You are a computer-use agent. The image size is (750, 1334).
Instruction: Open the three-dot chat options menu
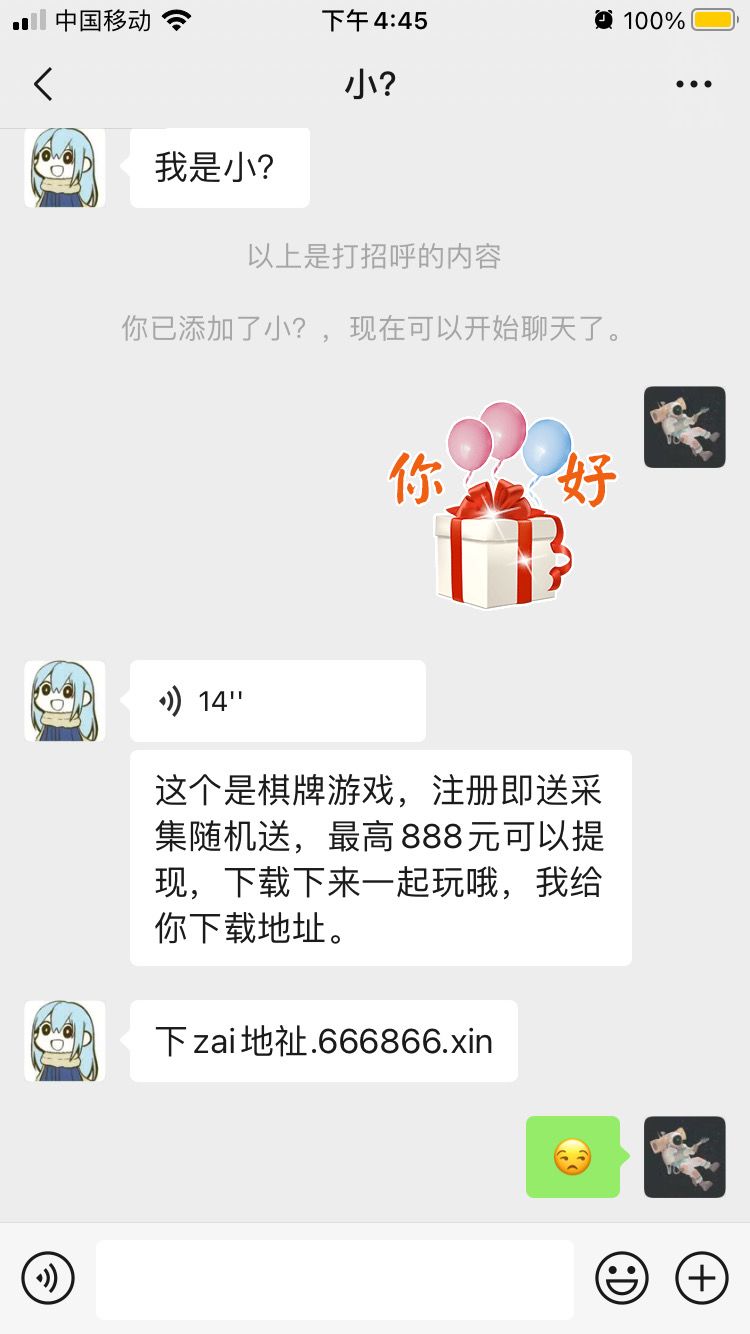693,85
